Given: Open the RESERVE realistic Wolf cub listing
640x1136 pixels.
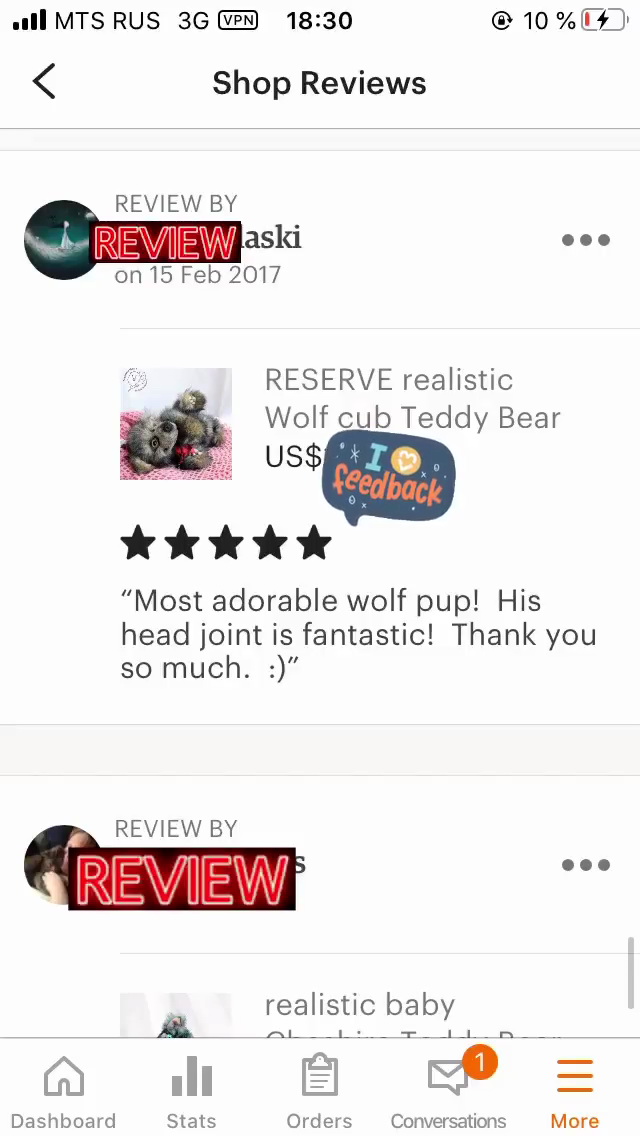Looking at the screenshot, I should (x=412, y=399).
